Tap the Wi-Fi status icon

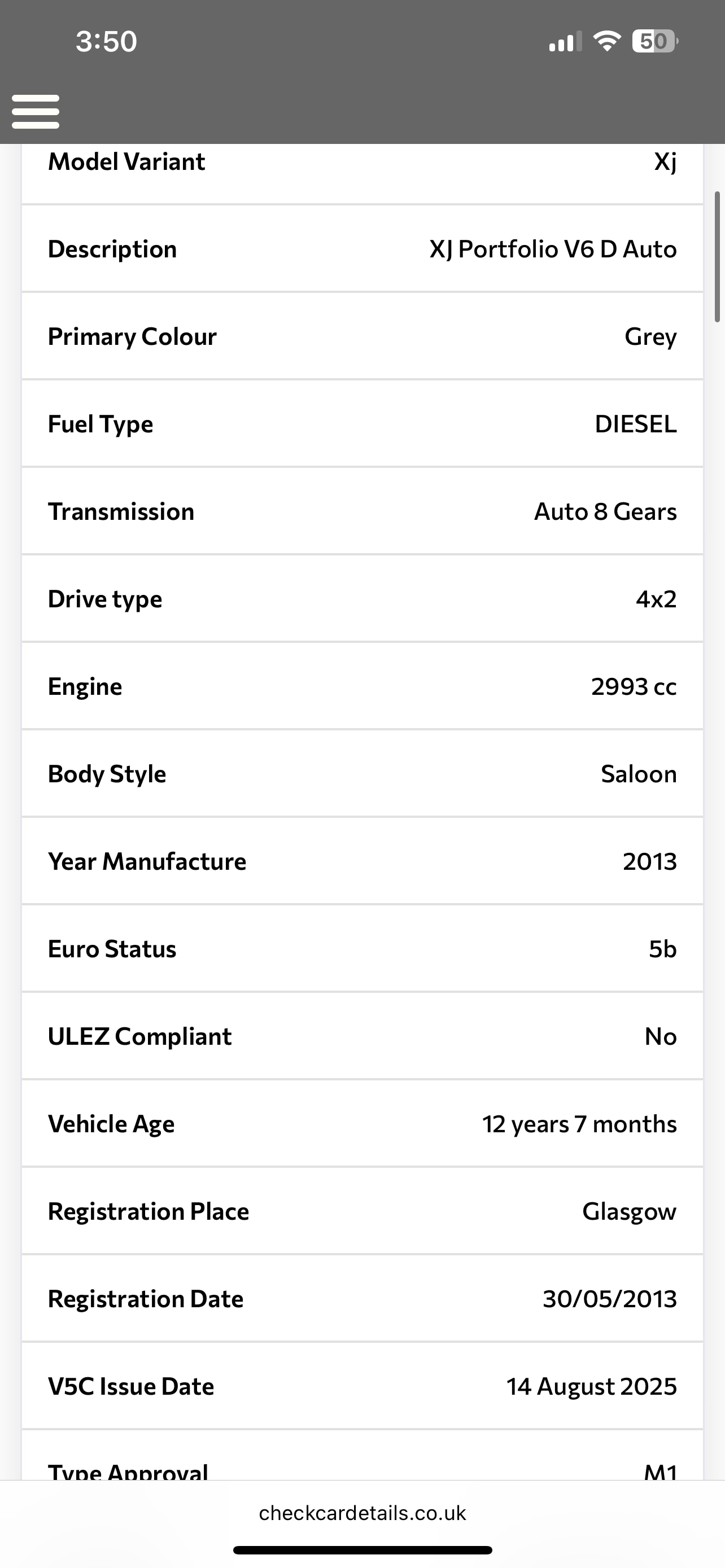[x=606, y=41]
